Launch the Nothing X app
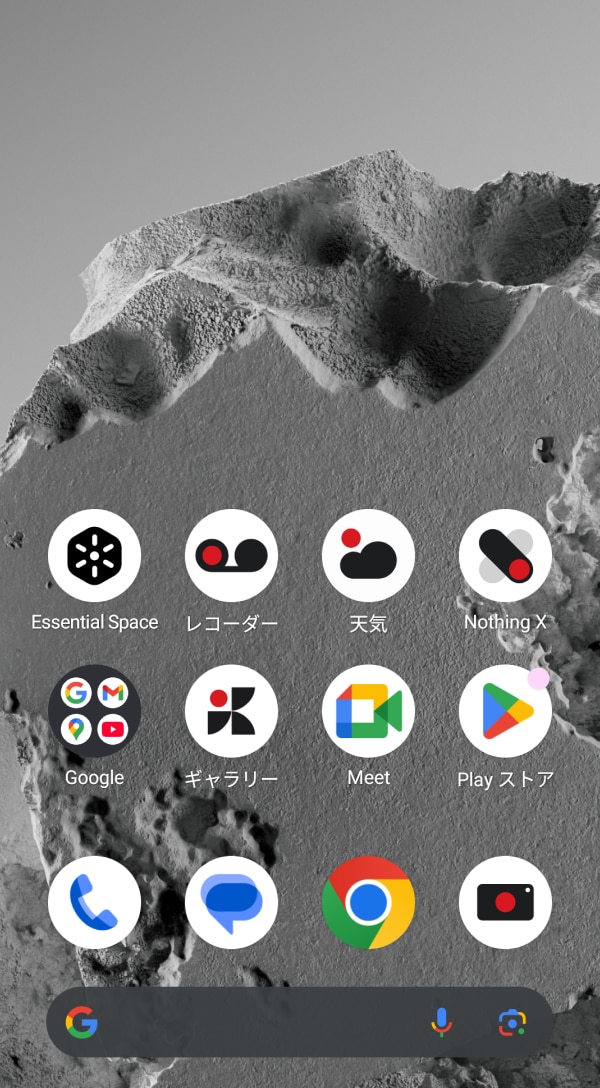The height and width of the screenshot is (1088, 600). pos(505,556)
